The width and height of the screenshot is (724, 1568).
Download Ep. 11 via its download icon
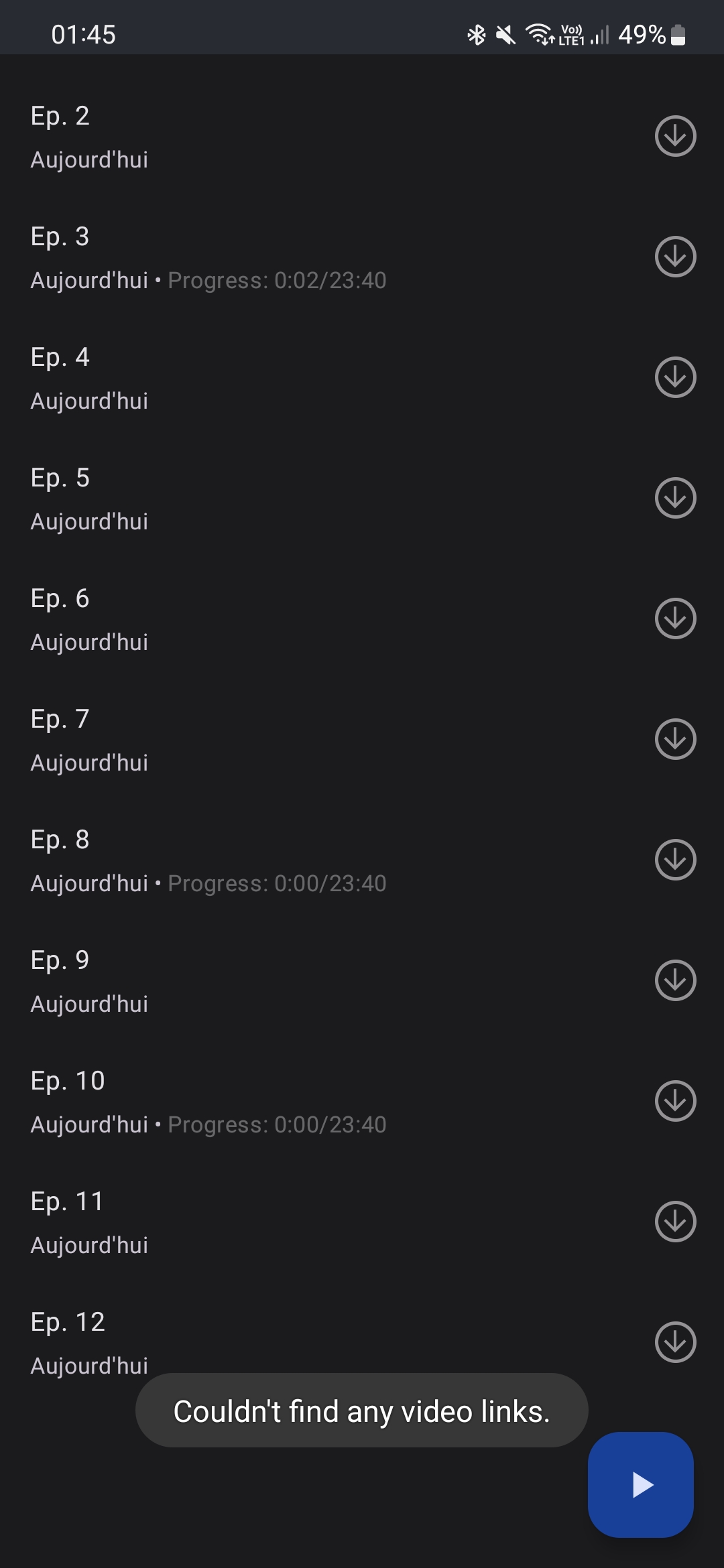point(674,1221)
